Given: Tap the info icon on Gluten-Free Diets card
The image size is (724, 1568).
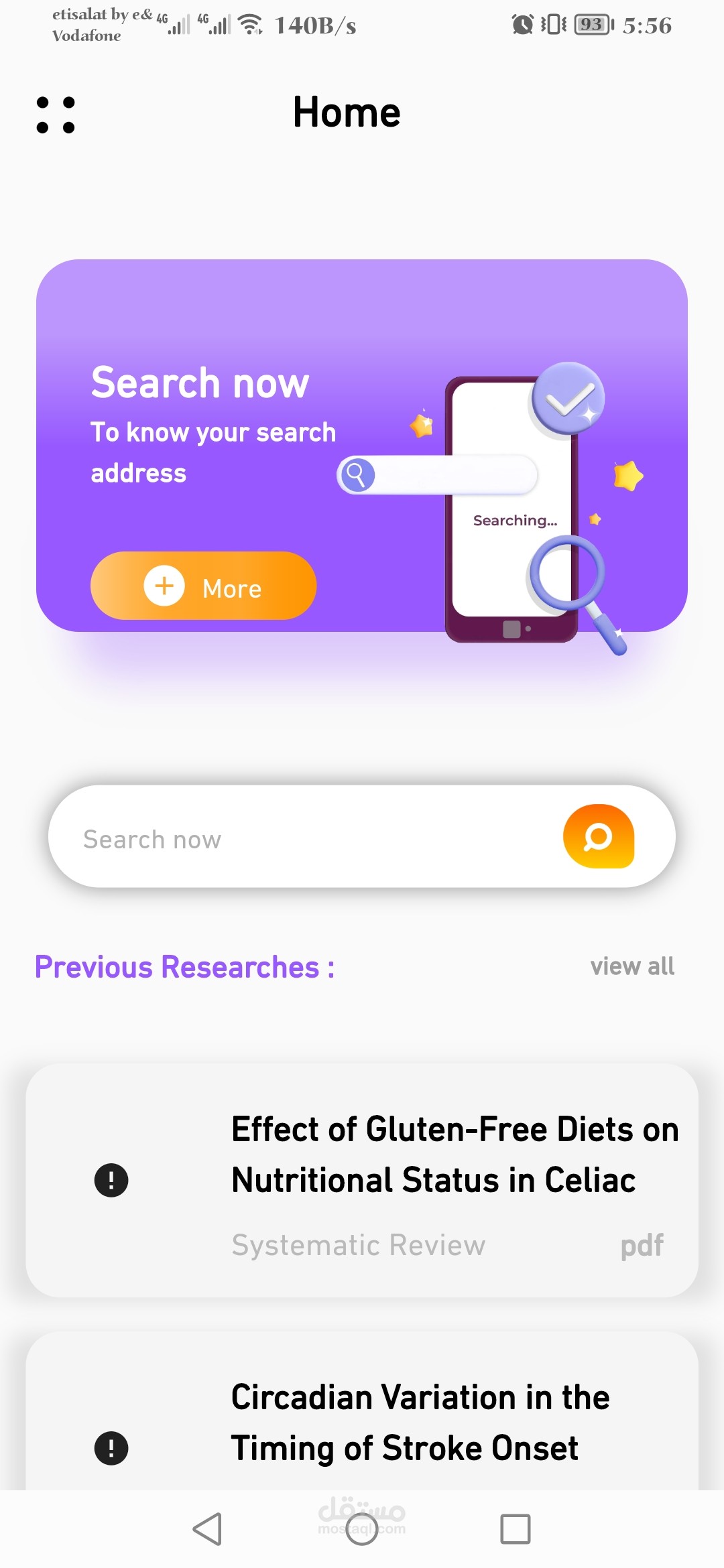Looking at the screenshot, I should (x=111, y=1180).
